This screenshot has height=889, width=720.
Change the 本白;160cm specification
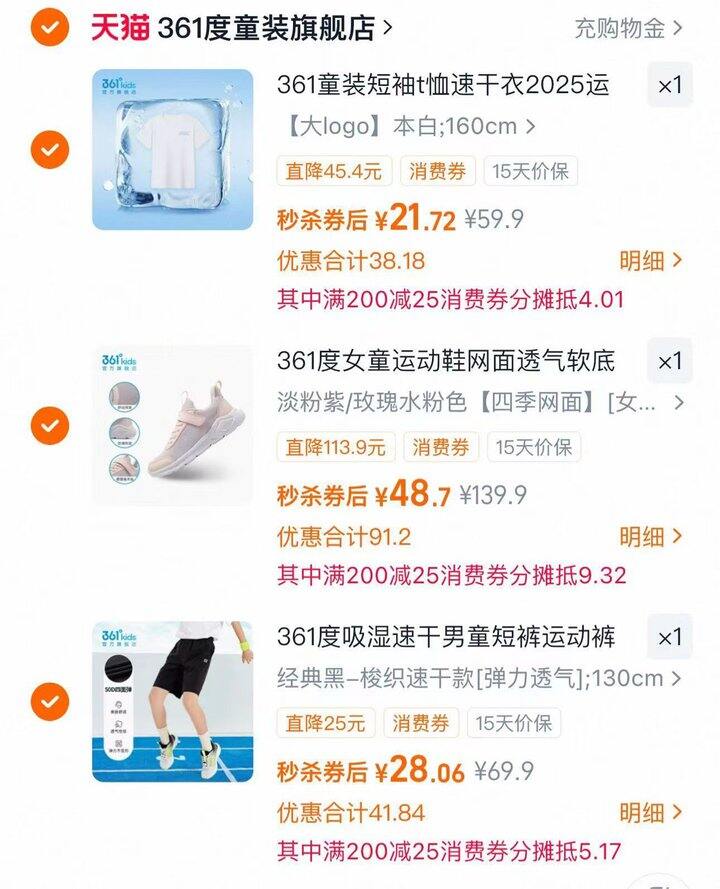coord(406,127)
